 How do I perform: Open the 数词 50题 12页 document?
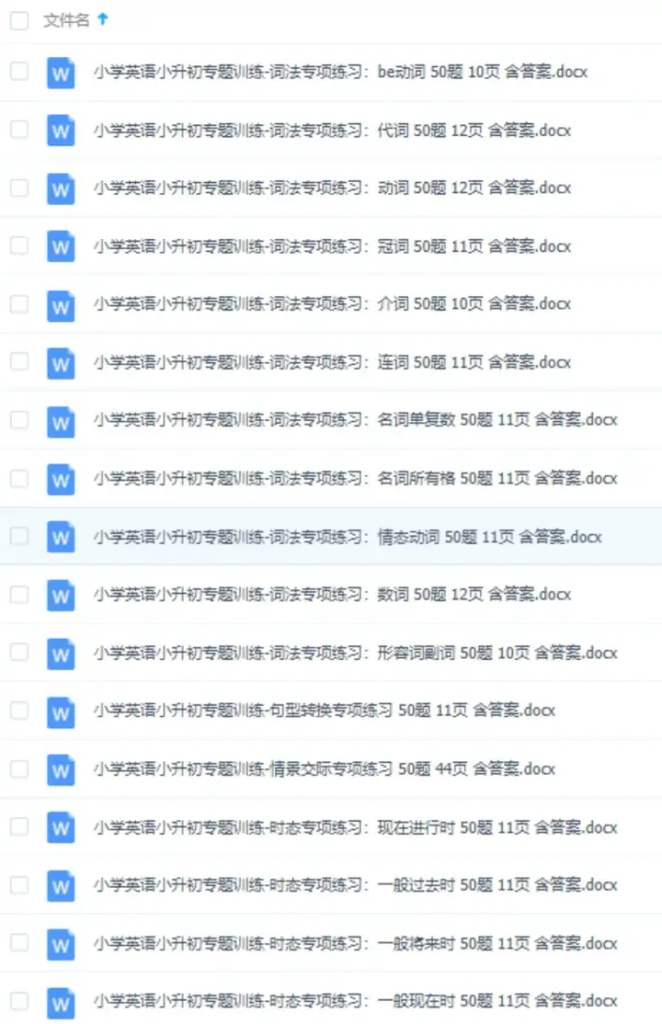point(332,595)
